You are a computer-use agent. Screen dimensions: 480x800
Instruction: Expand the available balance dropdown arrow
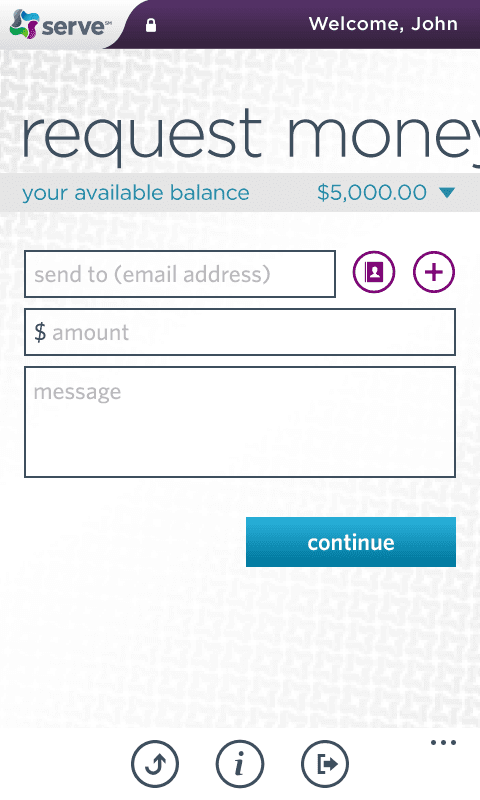click(447, 193)
